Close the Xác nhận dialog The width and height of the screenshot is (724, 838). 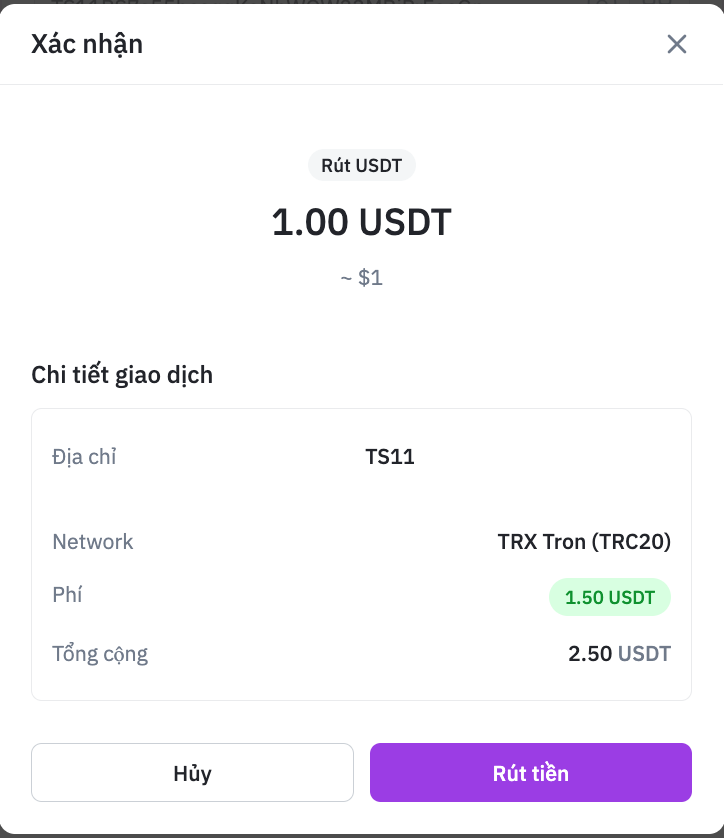tap(677, 44)
